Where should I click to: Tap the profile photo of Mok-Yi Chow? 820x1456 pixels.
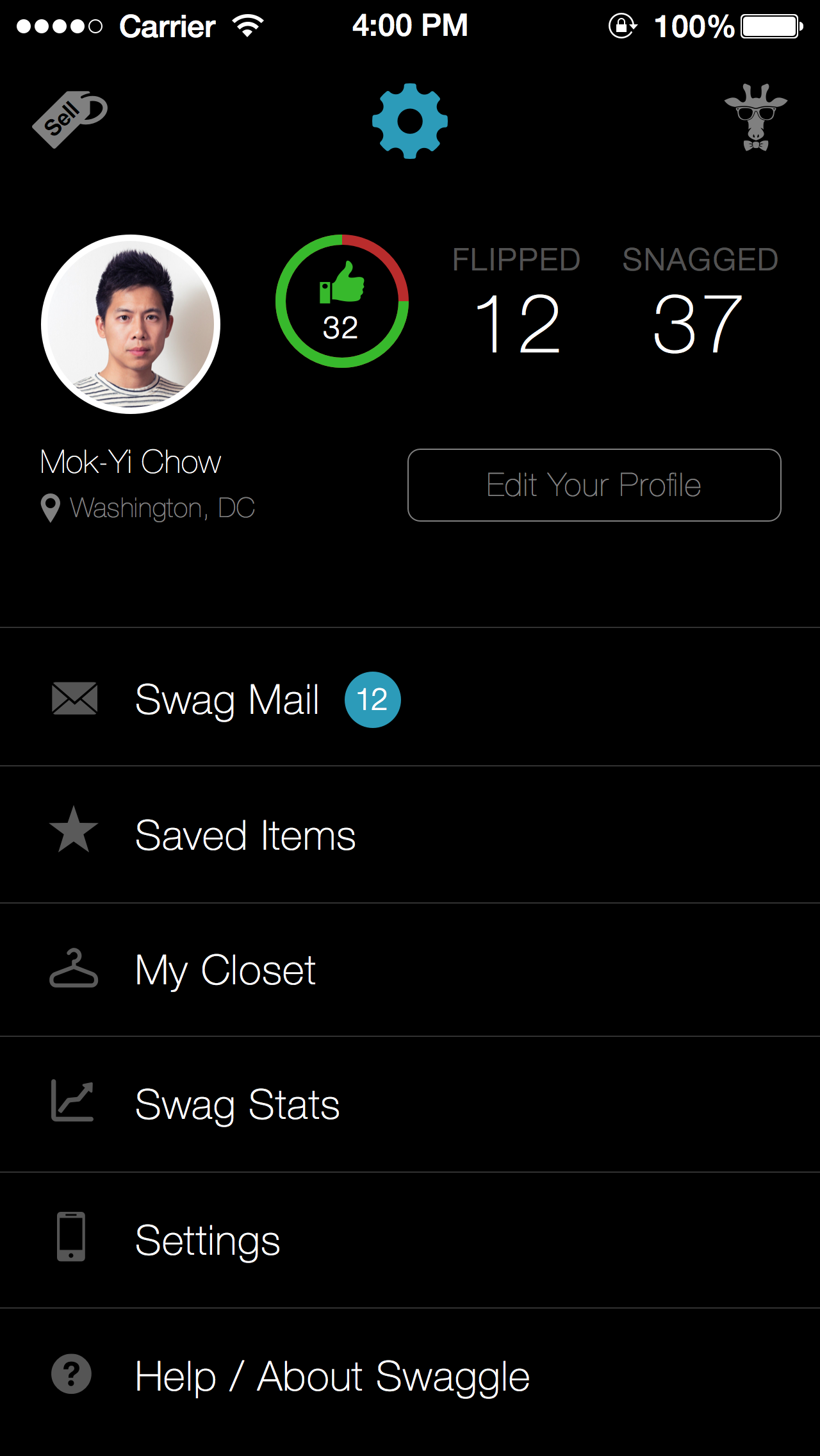coord(131,324)
